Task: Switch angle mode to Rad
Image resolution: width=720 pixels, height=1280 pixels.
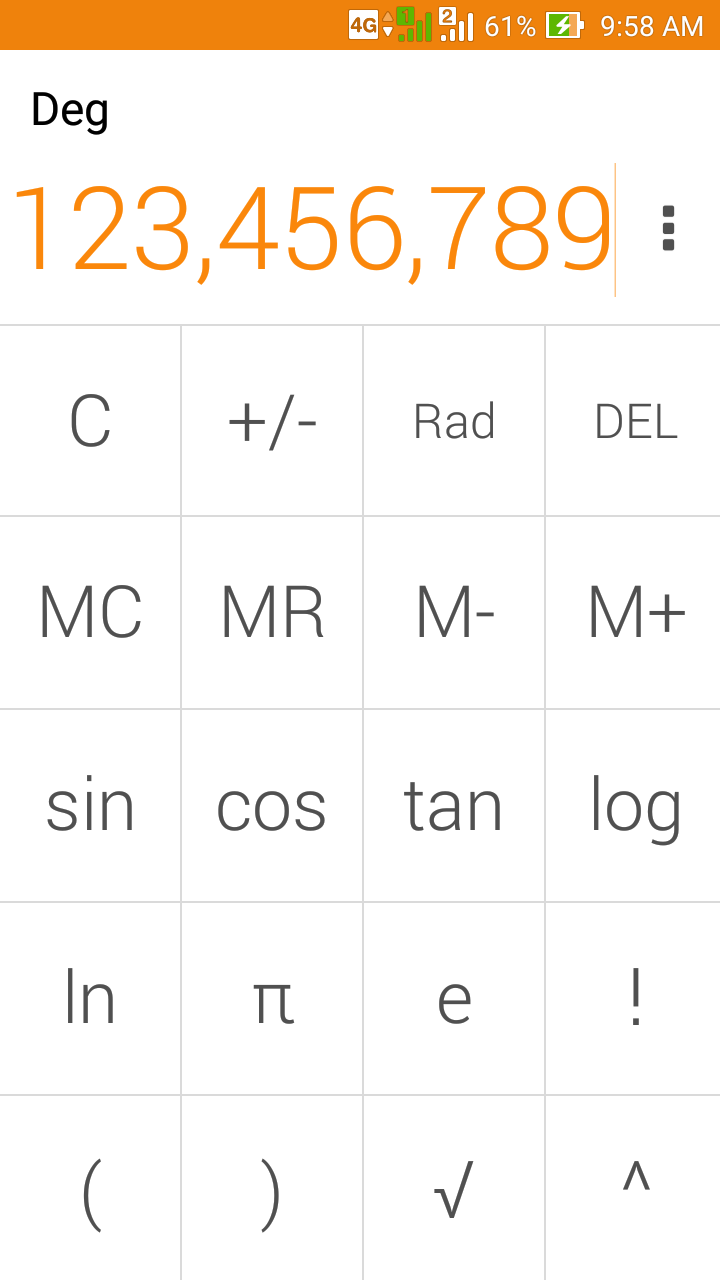Action: coord(454,421)
